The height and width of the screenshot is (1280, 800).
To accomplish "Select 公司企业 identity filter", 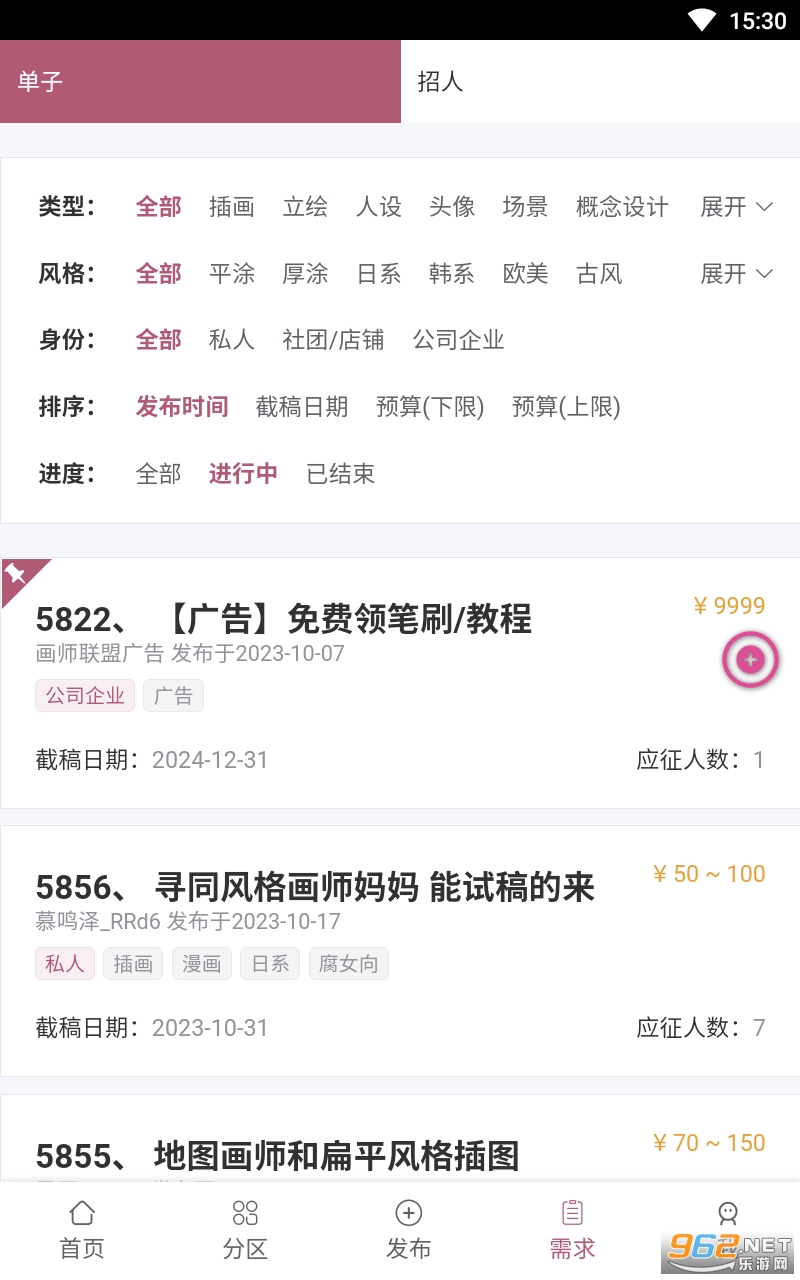I will point(459,340).
